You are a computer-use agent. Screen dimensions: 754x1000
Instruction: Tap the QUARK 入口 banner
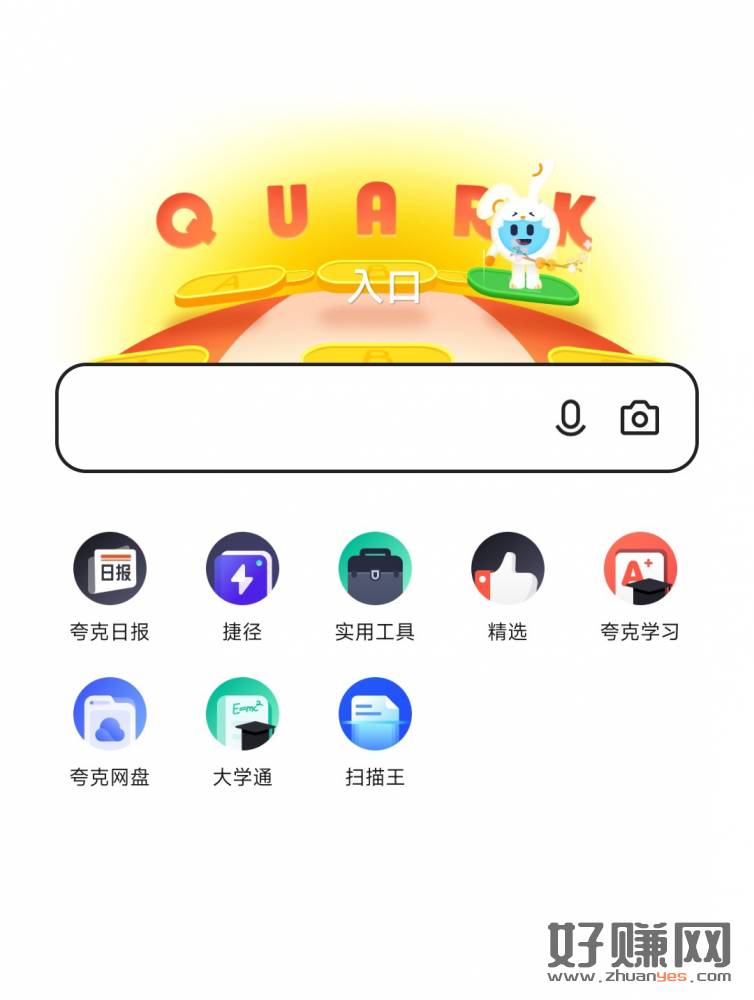[383, 285]
